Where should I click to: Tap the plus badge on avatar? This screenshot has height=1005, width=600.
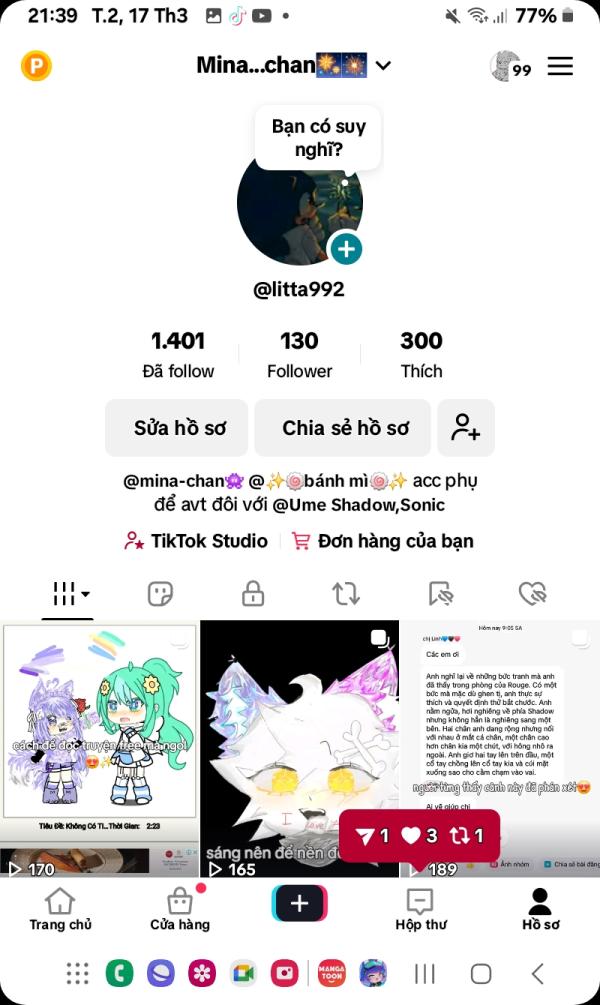(346, 249)
